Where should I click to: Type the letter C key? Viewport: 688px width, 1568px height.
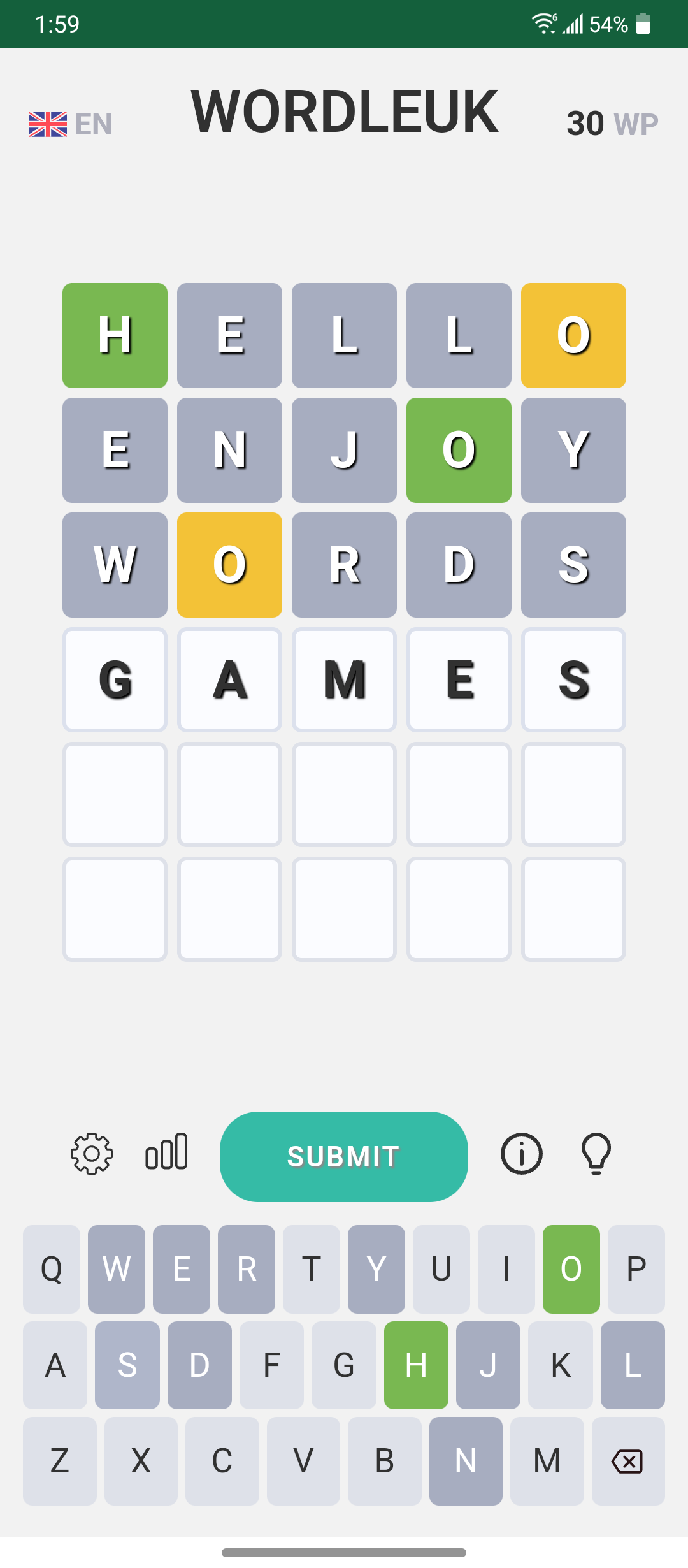pyautogui.click(x=222, y=1461)
